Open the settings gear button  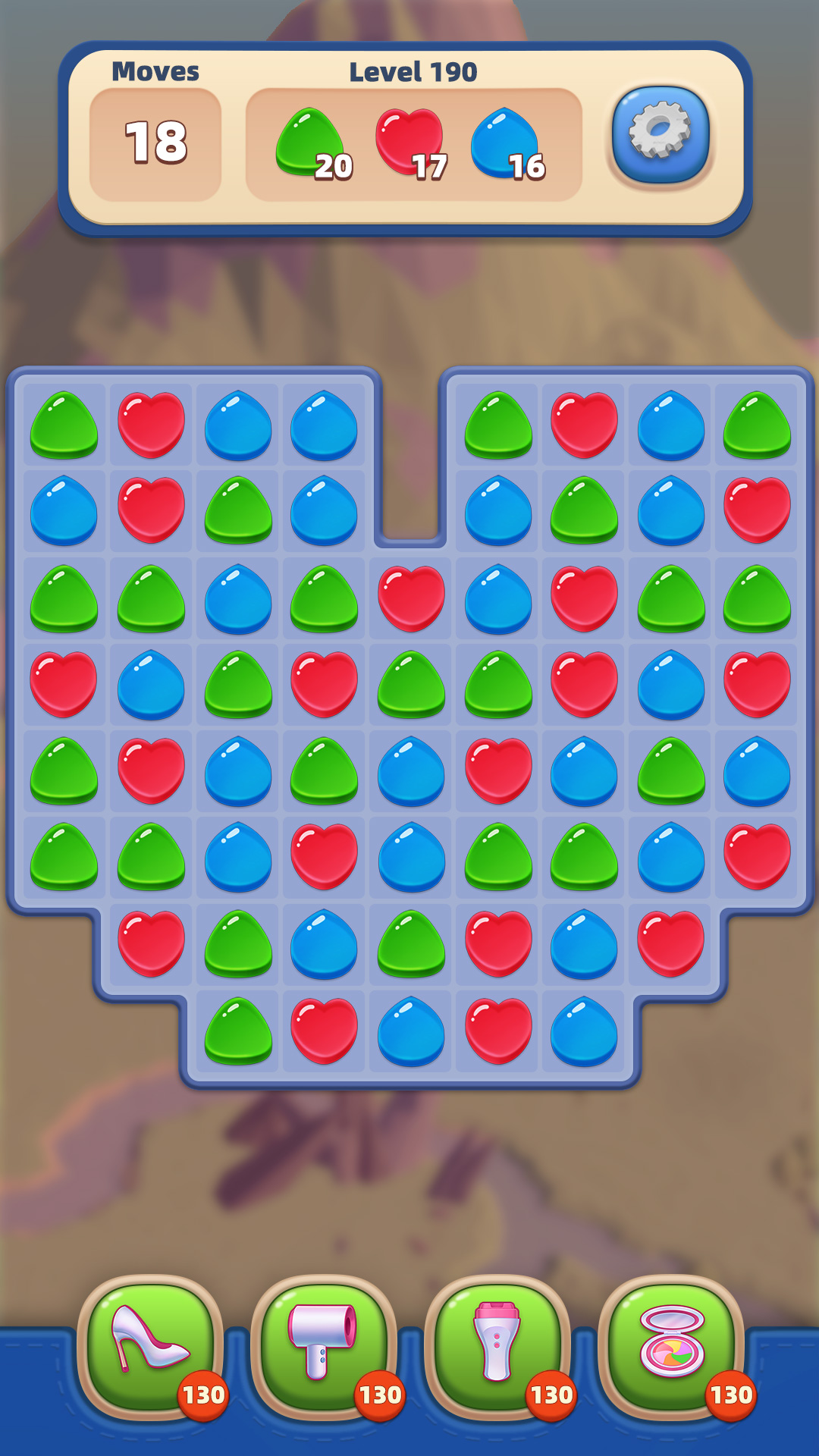click(x=660, y=135)
